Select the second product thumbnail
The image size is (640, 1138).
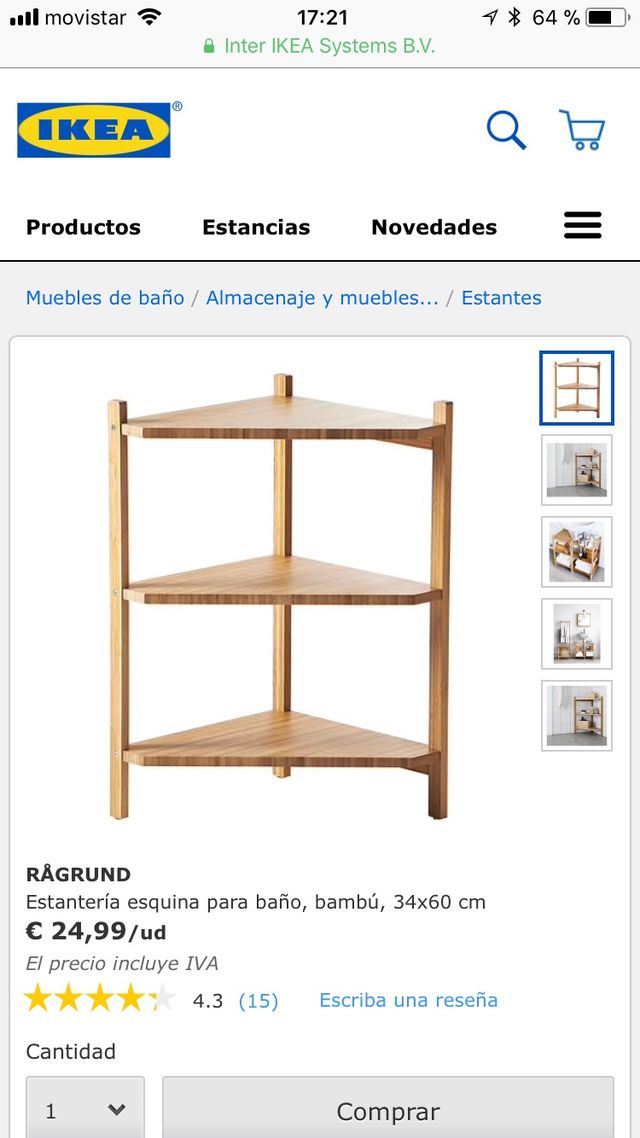pos(576,470)
